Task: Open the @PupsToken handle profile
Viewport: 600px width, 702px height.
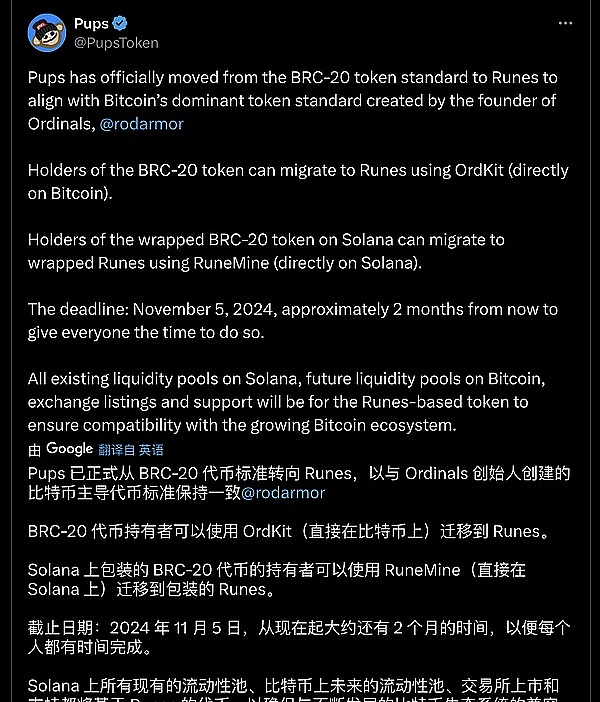Action: pyautogui.click(x=116, y=42)
